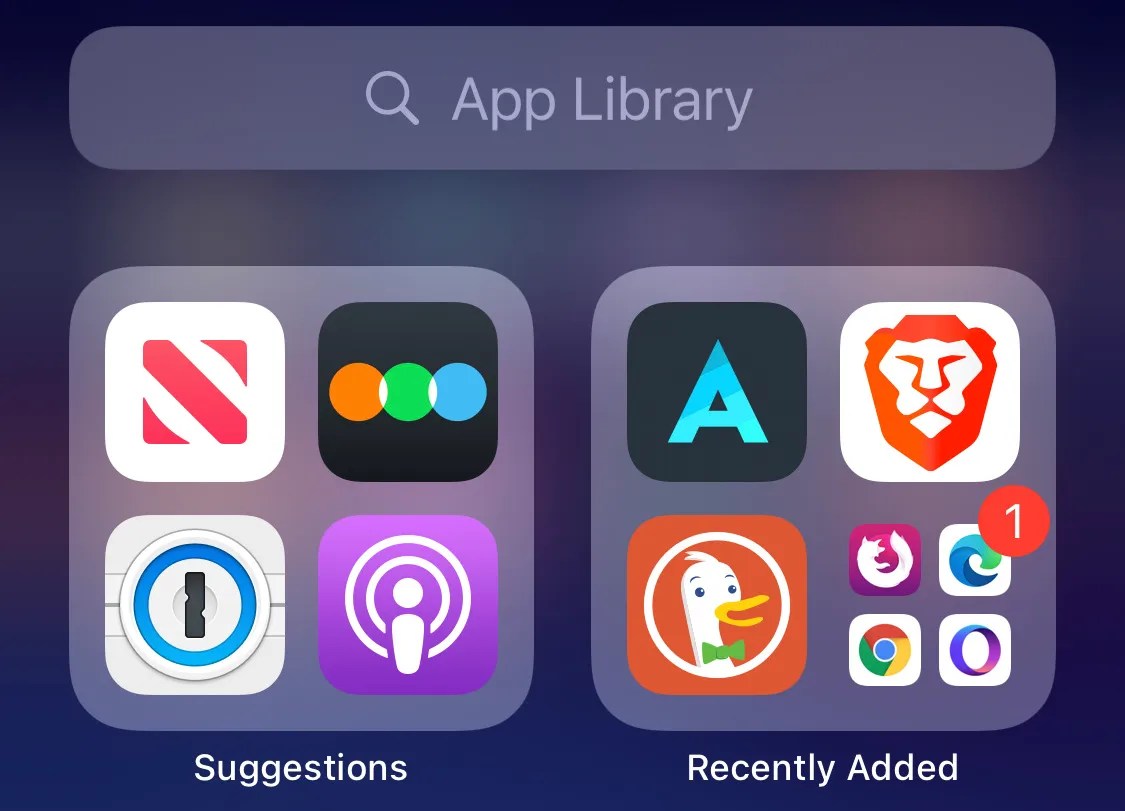Open the Apple News app
1125x811 pixels.
pyautogui.click(x=195, y=392)
